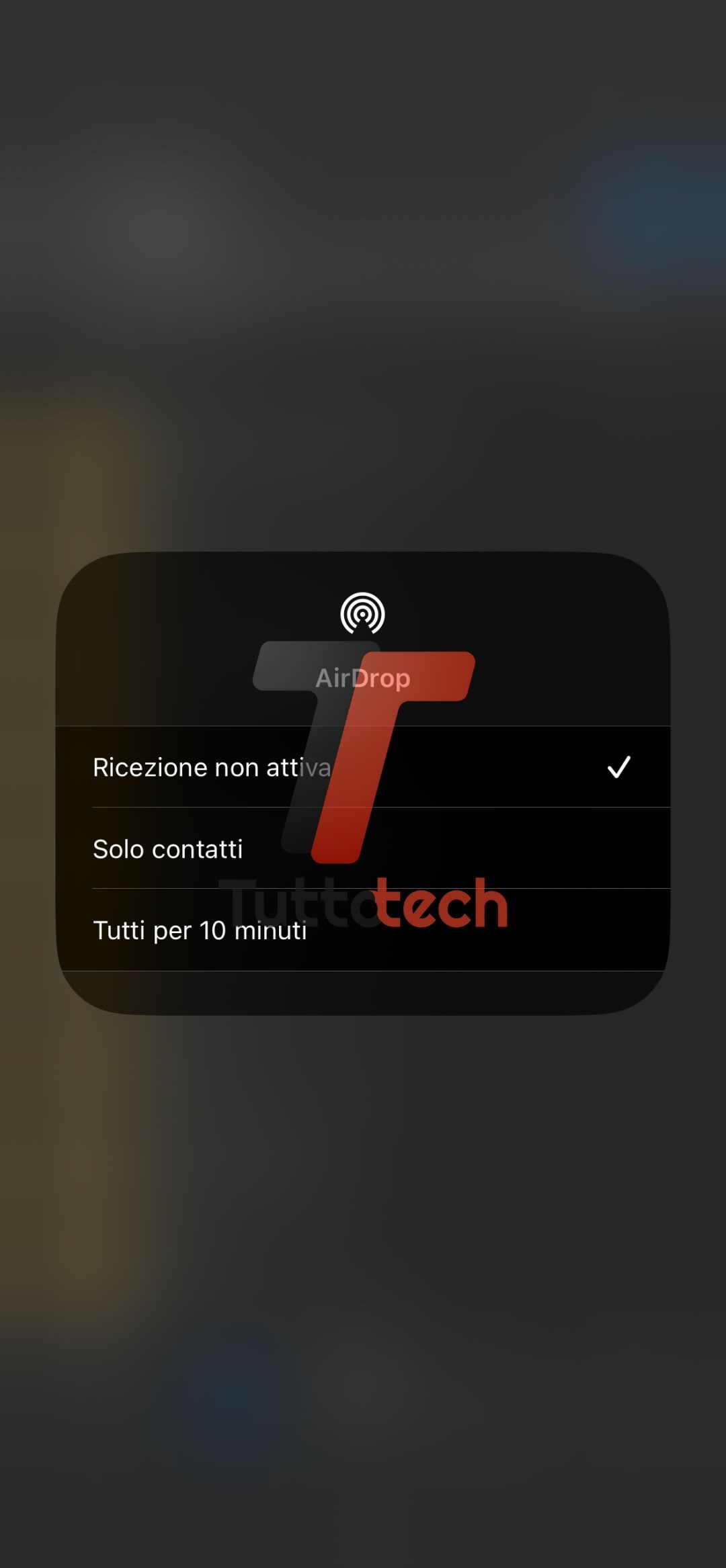
Task: Choose Solo contatti for AirDrop
Action: (168, 849)
